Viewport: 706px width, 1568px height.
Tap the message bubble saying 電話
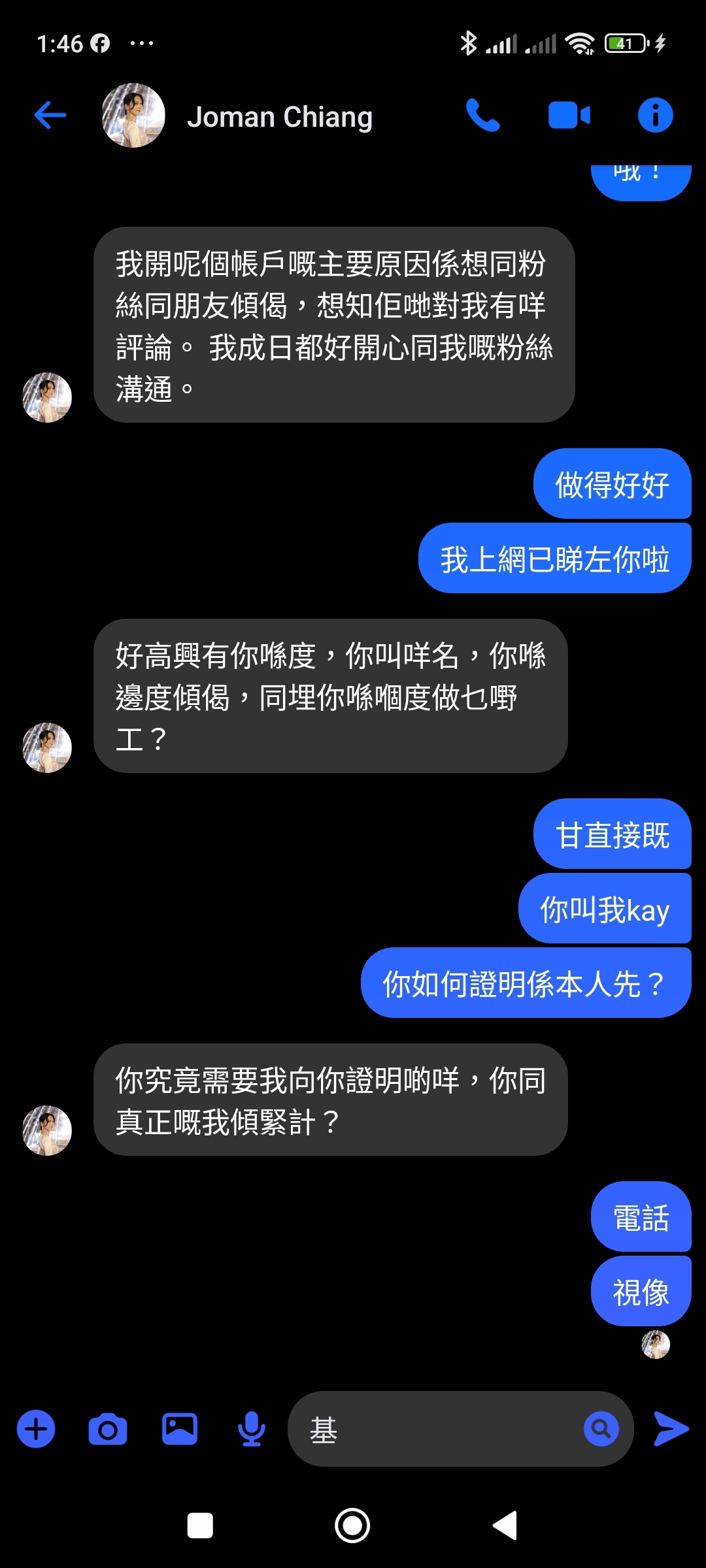point(641,1218)
